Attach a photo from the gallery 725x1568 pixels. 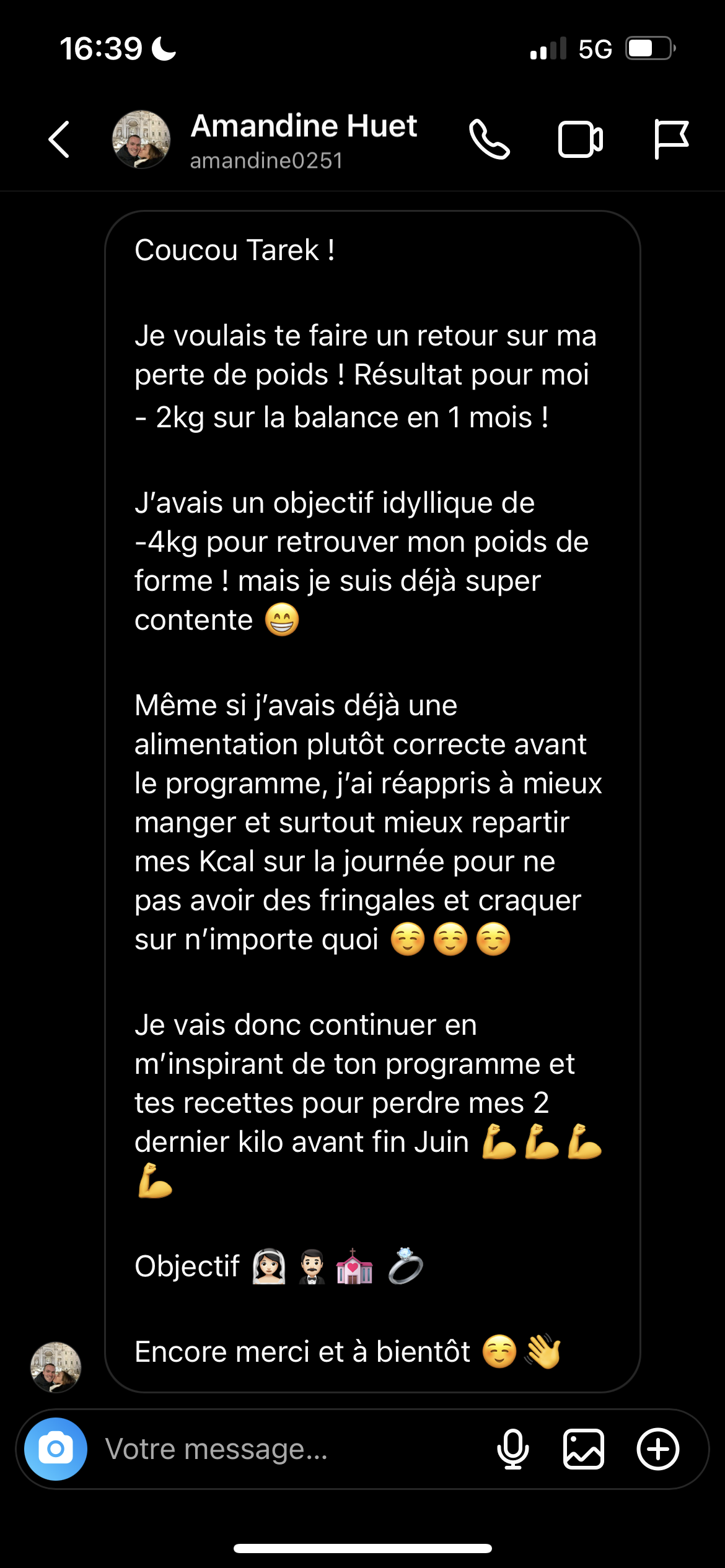583,1449
